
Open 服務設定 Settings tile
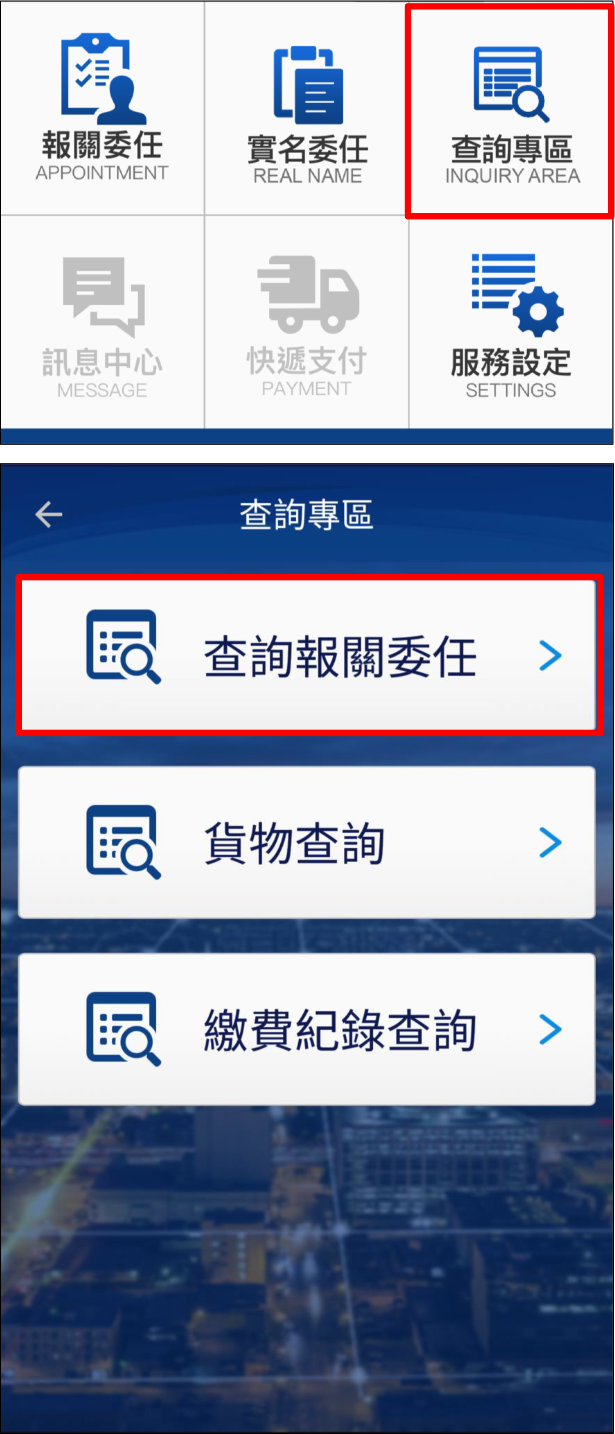511,324
